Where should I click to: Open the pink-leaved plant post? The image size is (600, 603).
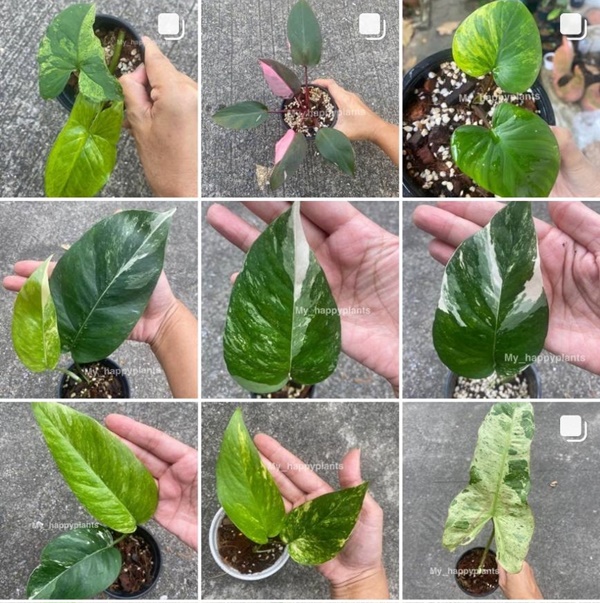click(x=299, y=98)
